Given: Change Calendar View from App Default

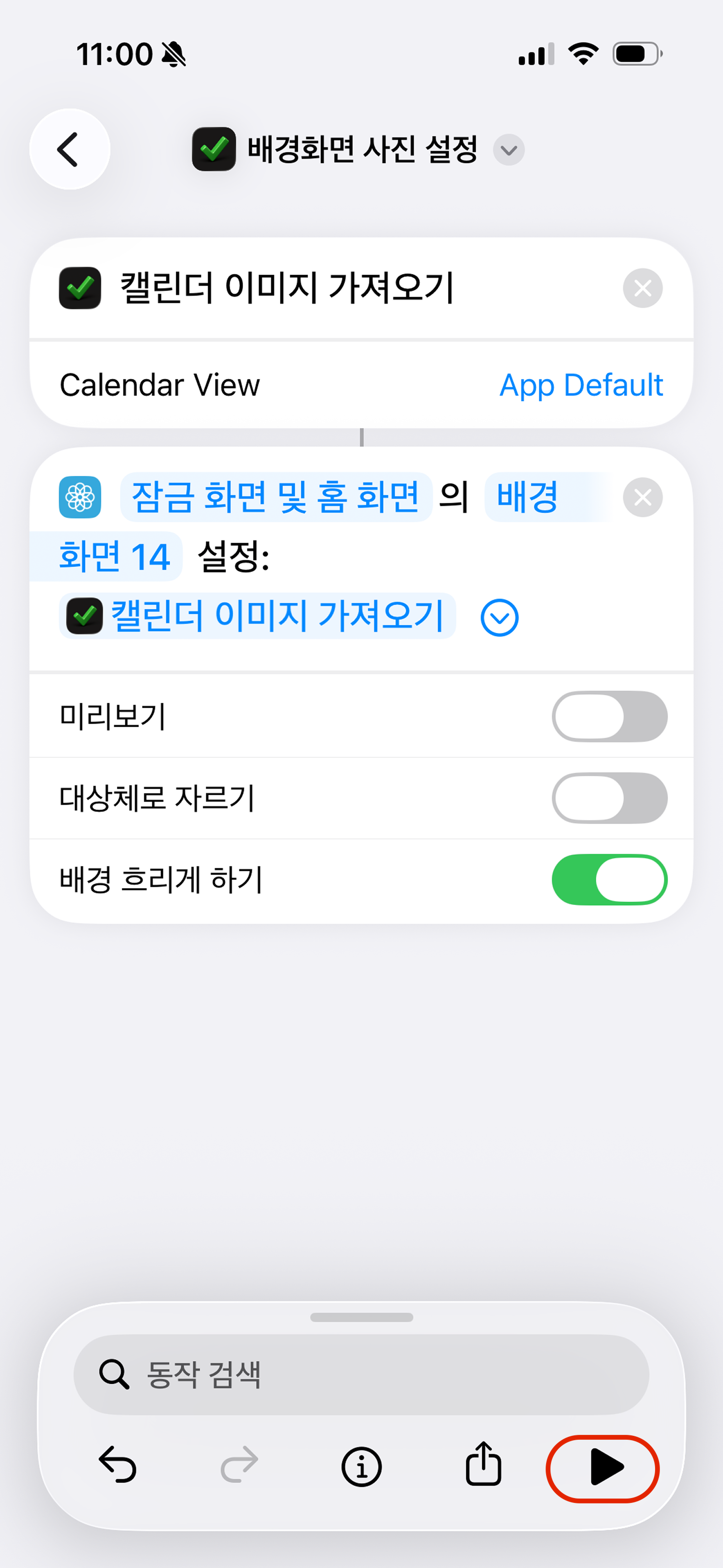Looking at the screenshot, I should [580, 385].
